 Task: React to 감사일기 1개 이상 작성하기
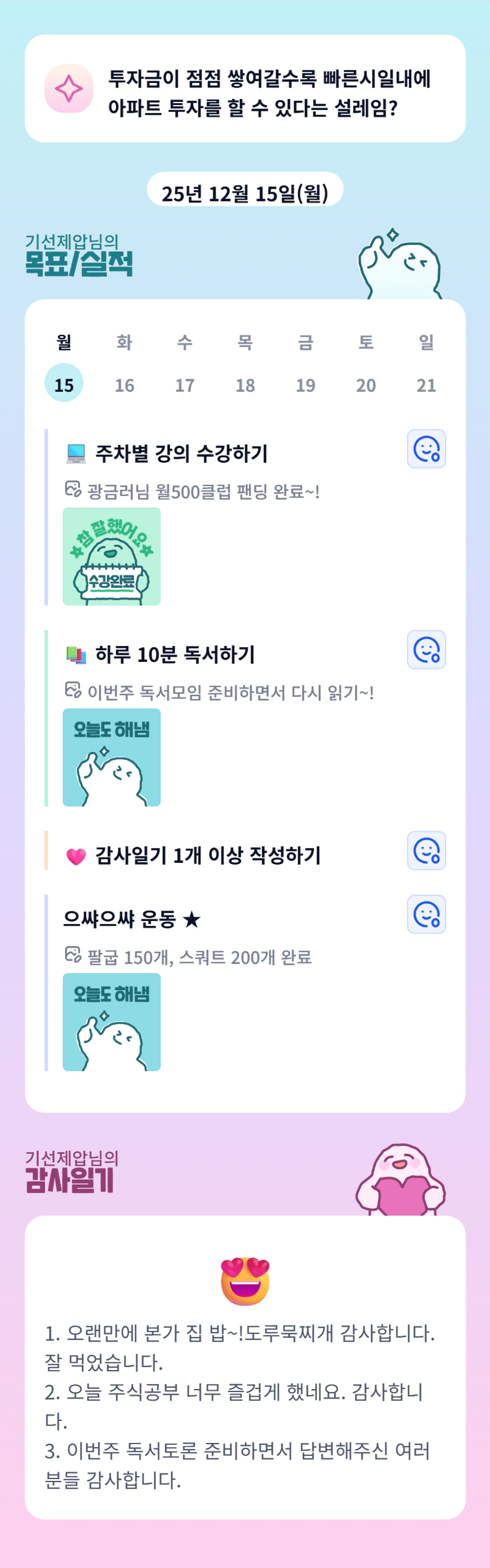tap(426, 850)
